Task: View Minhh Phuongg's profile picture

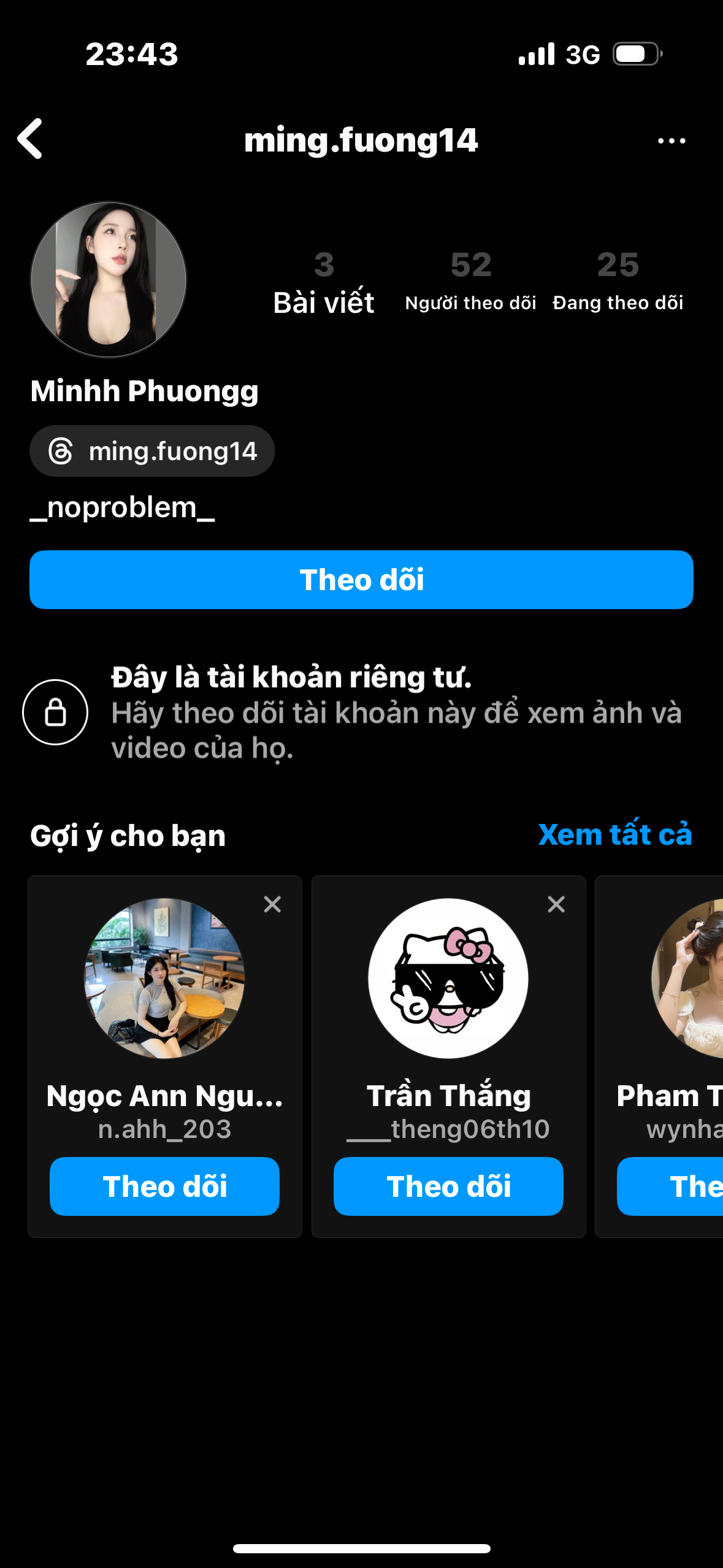Action: [109, 280]
